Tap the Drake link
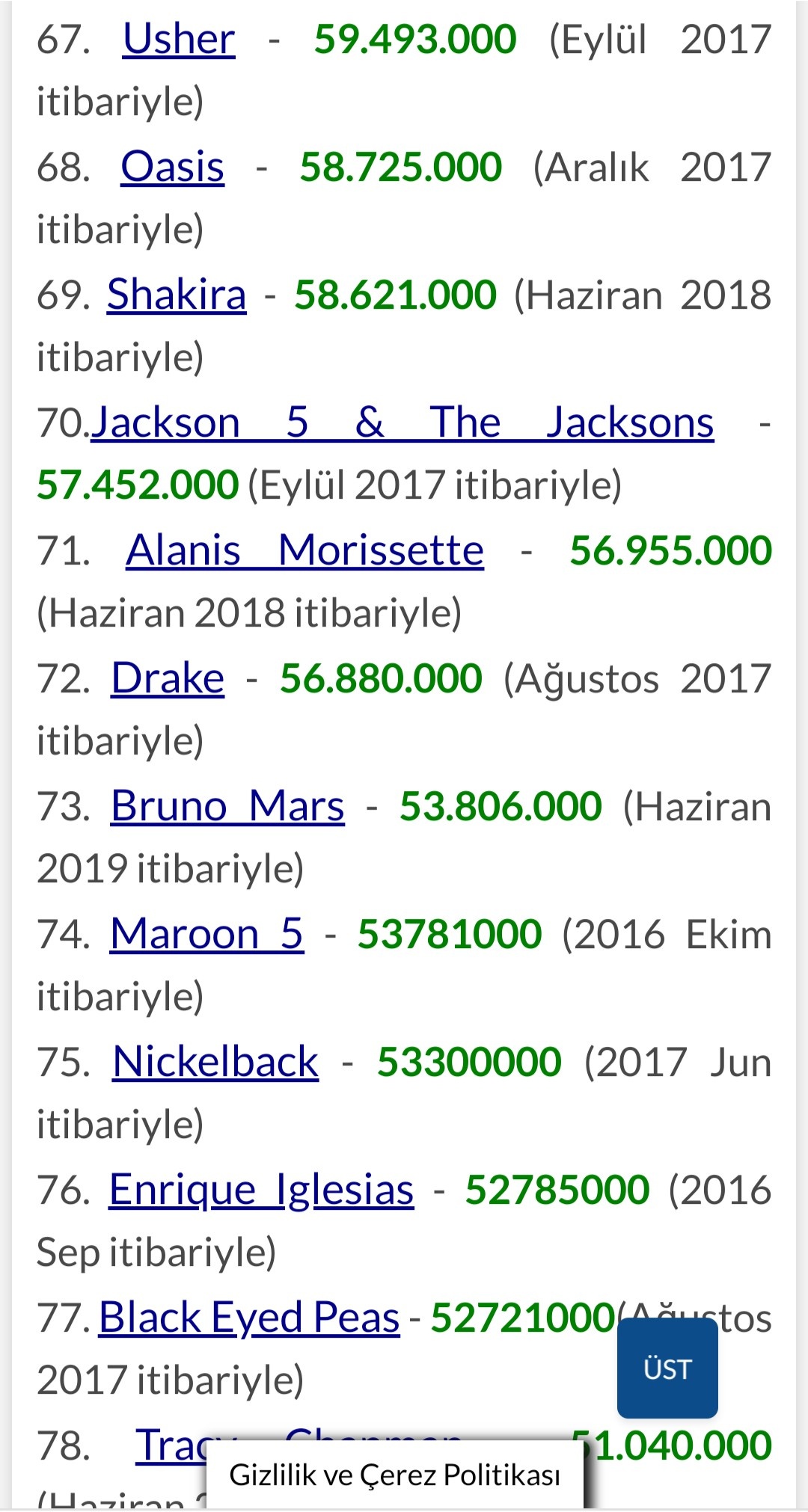Screen dimensions: 808x1512 pos(168,679)
